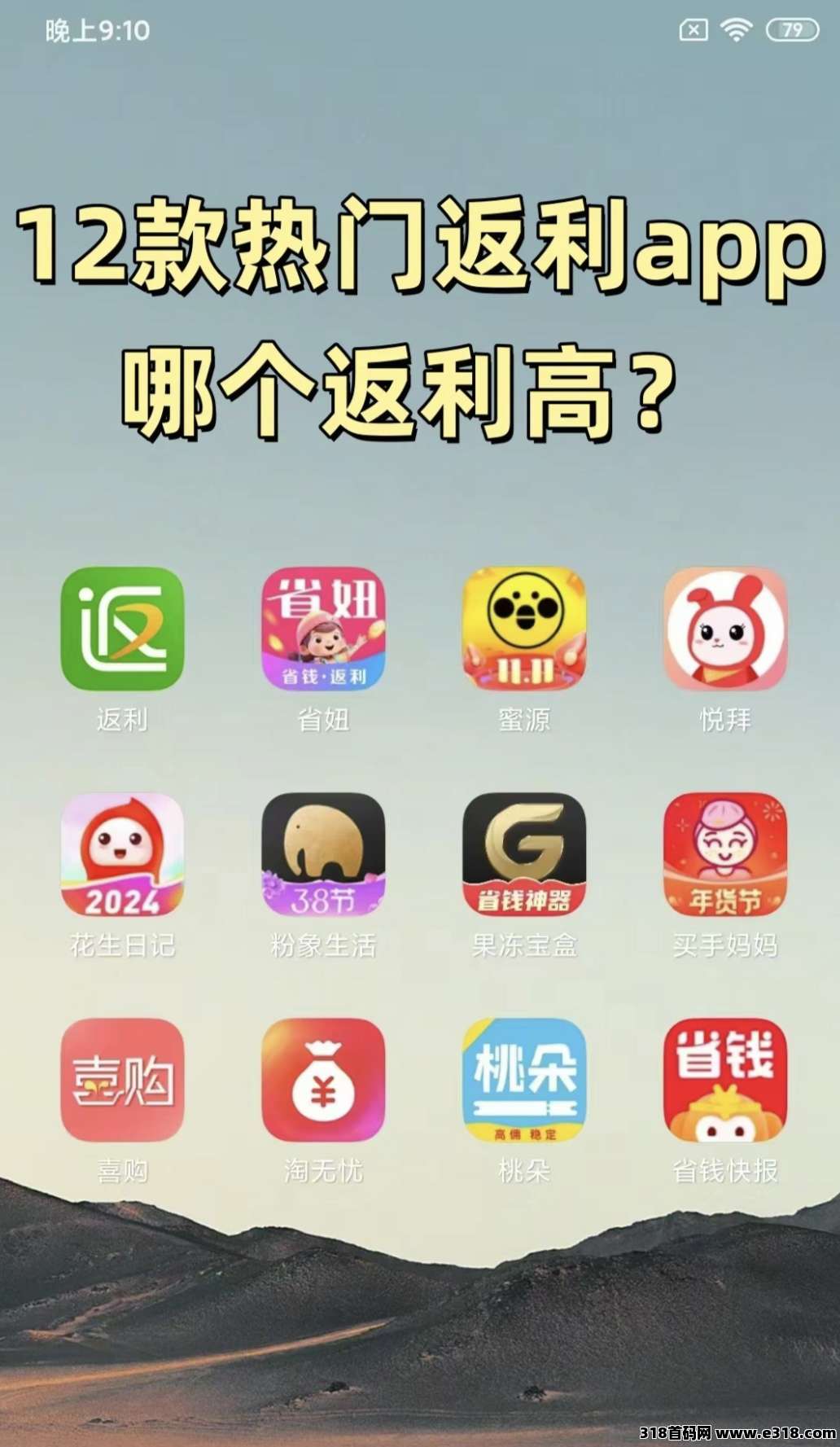Launch the 悦拜 app
840x1447 pixels.
pyautogui.click(x=725, y=629)
